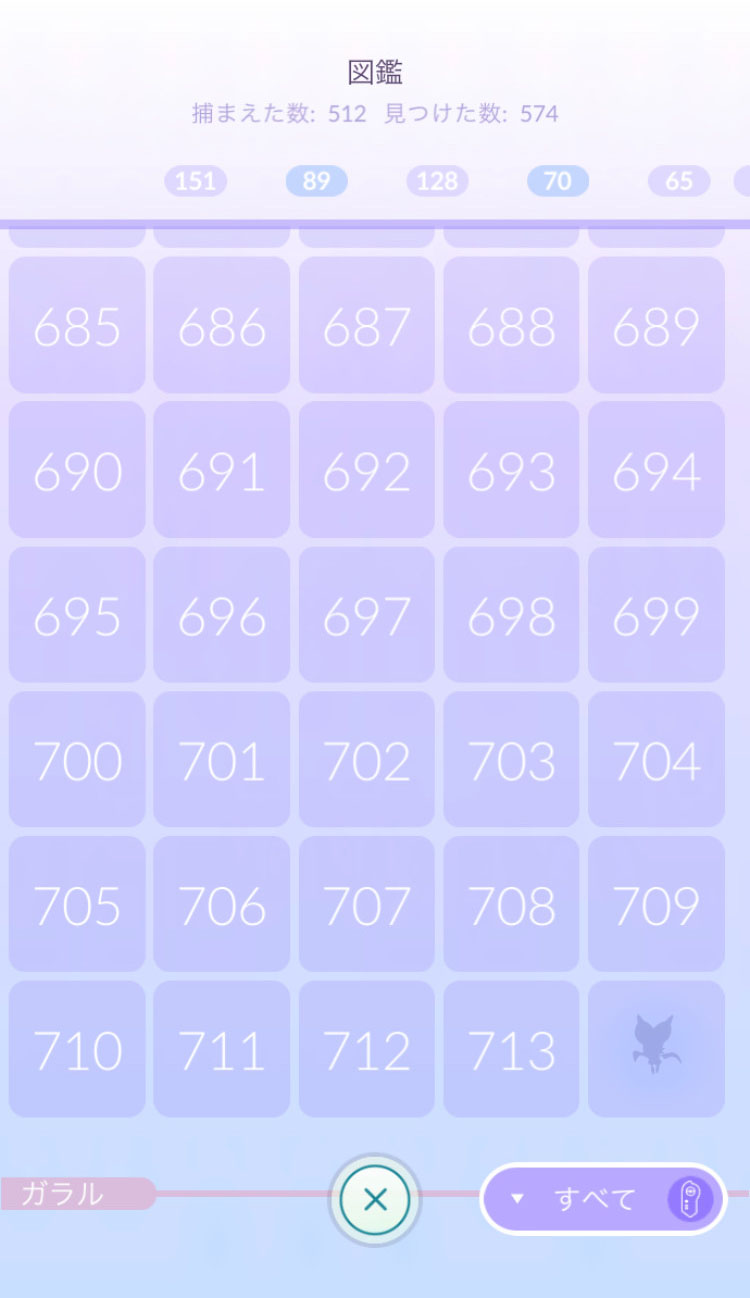750x1298 pixels.
Task: Close the Pokédex with the X button
Action: [375, 1199]
